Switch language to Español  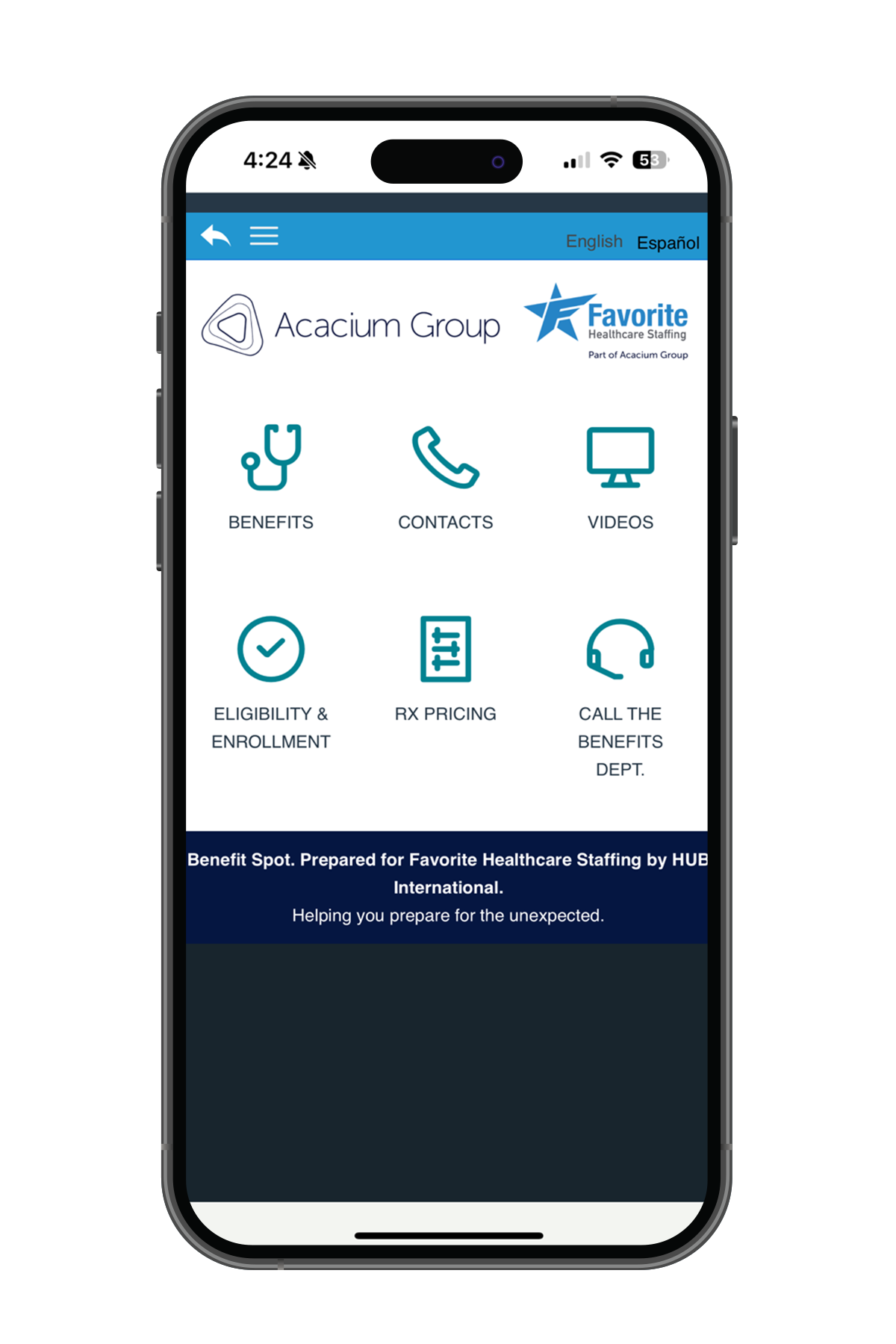[x=668, y=243]
